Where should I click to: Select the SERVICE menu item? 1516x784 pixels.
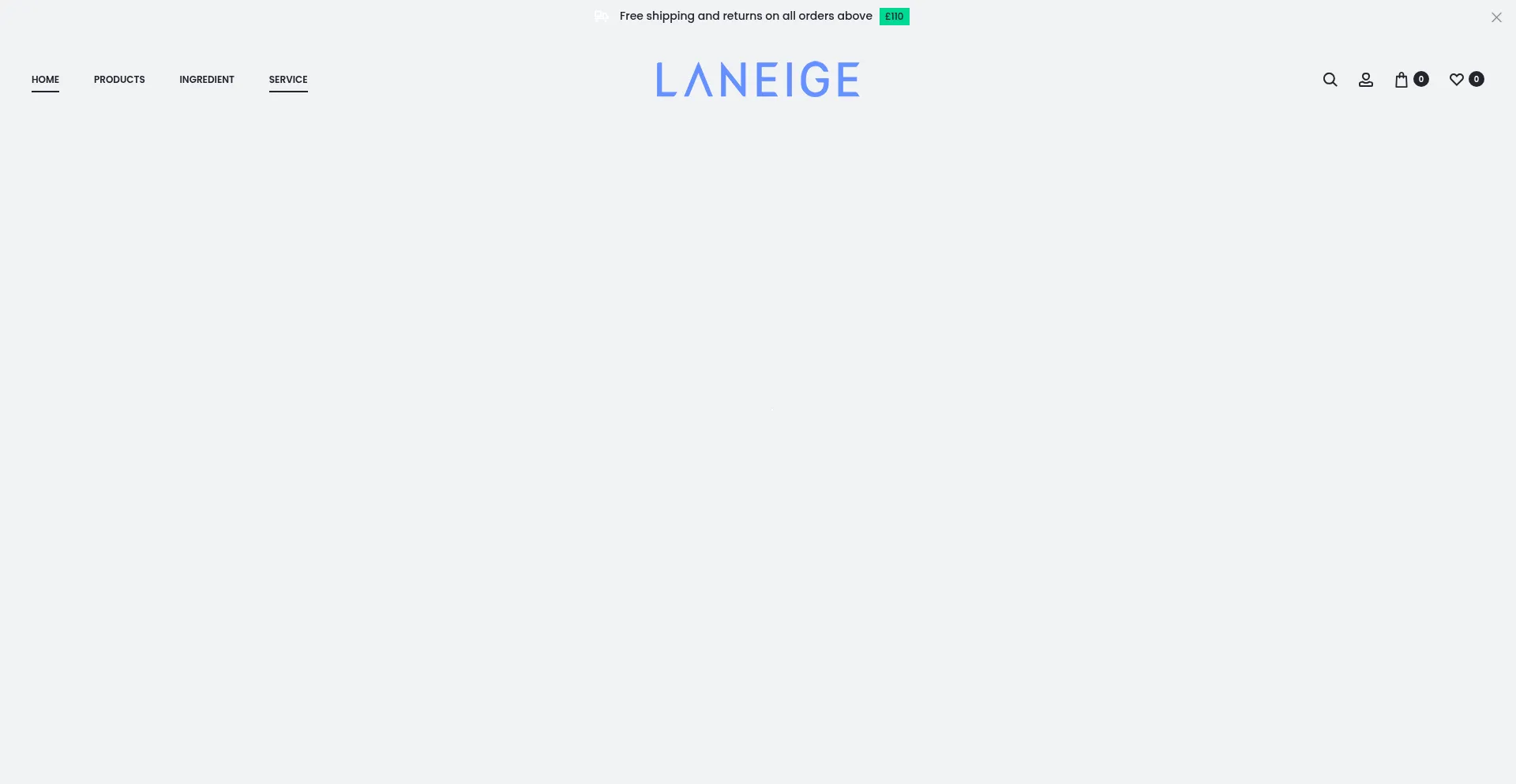tap(288, 80)
